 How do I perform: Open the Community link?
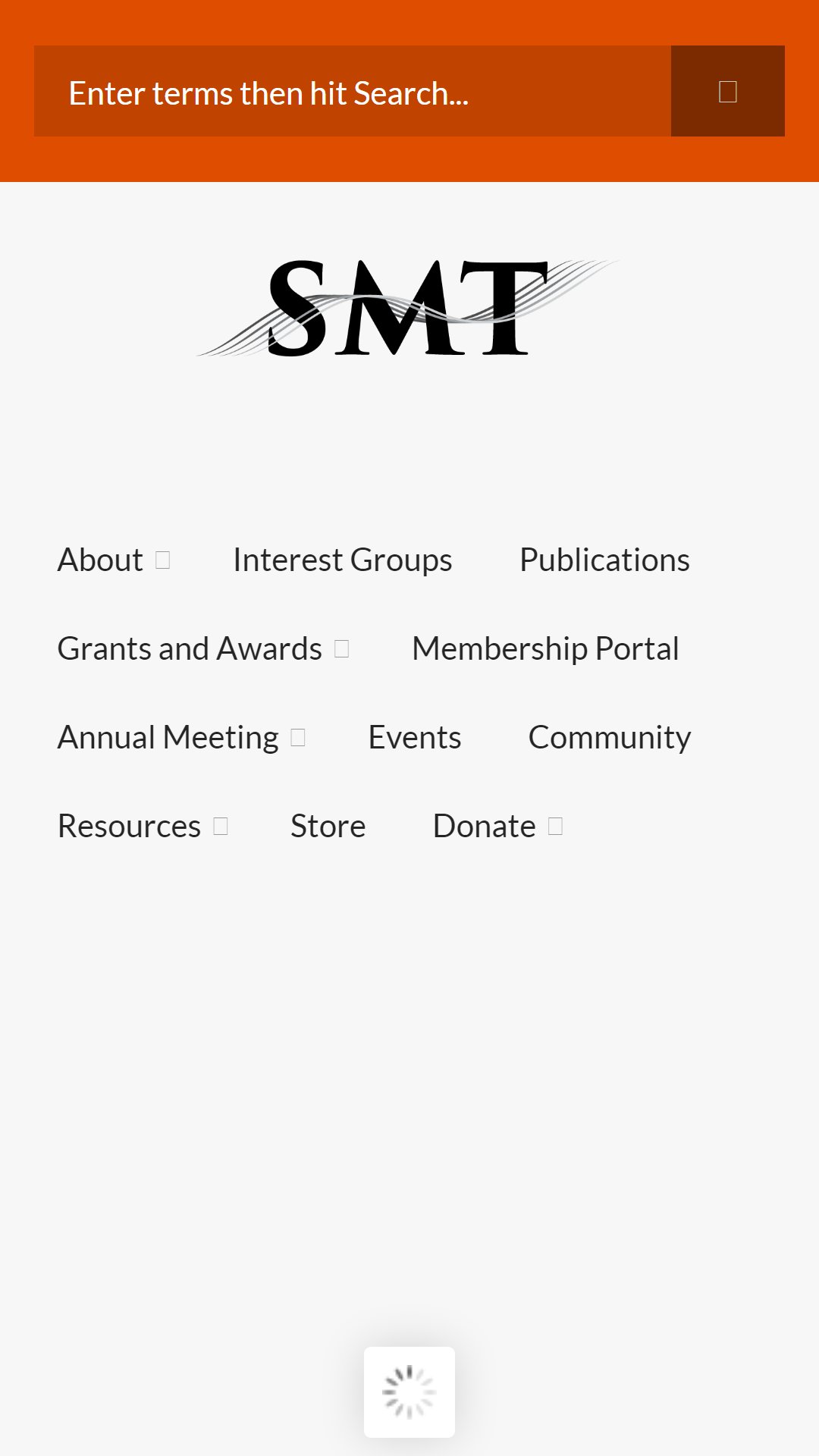(610, 737)
